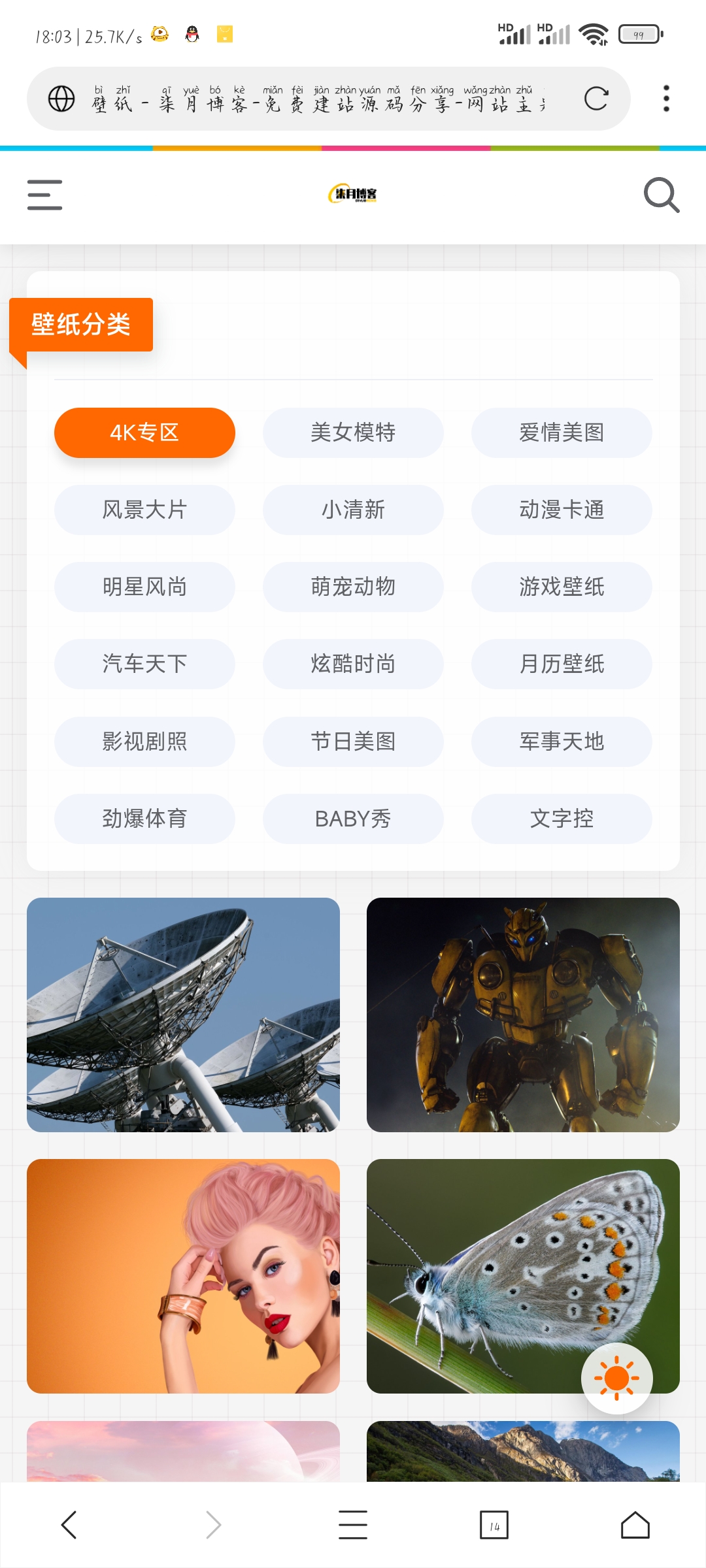The width and height of the screenshot is (706, 1568).
Task: Reload the current page
Action: point(594,99)
